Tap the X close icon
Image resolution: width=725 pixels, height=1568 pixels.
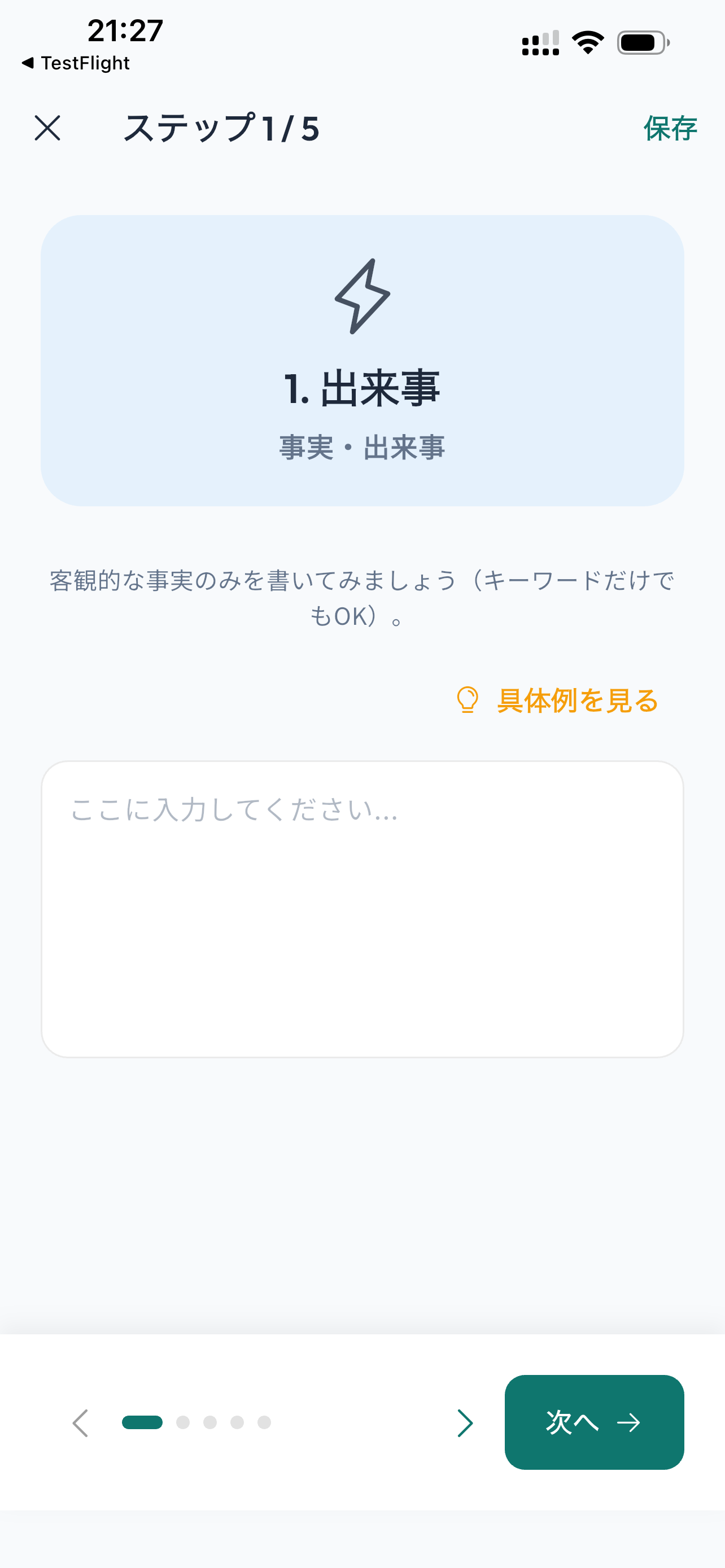point(48,128)
